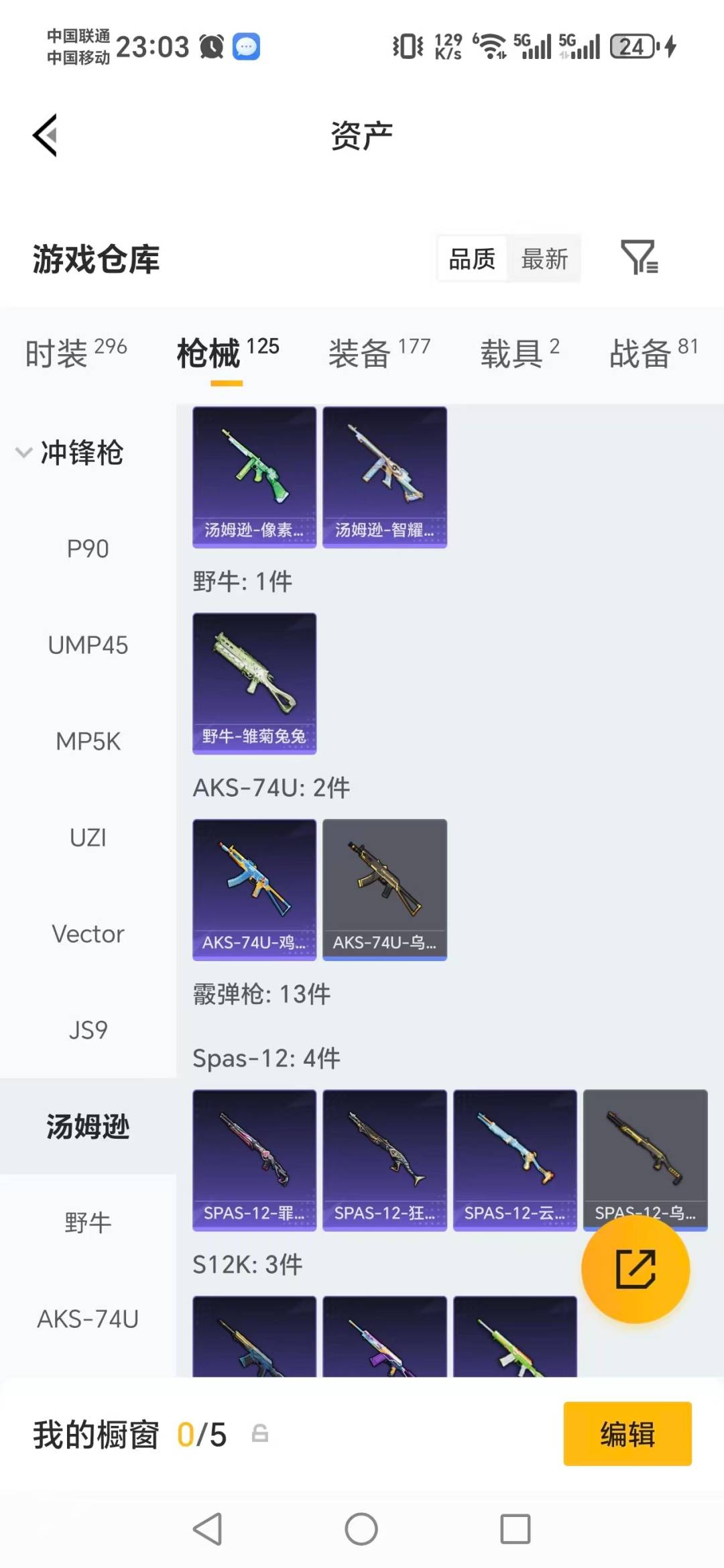Switch sorting to 品质

[x=473, y=258]
